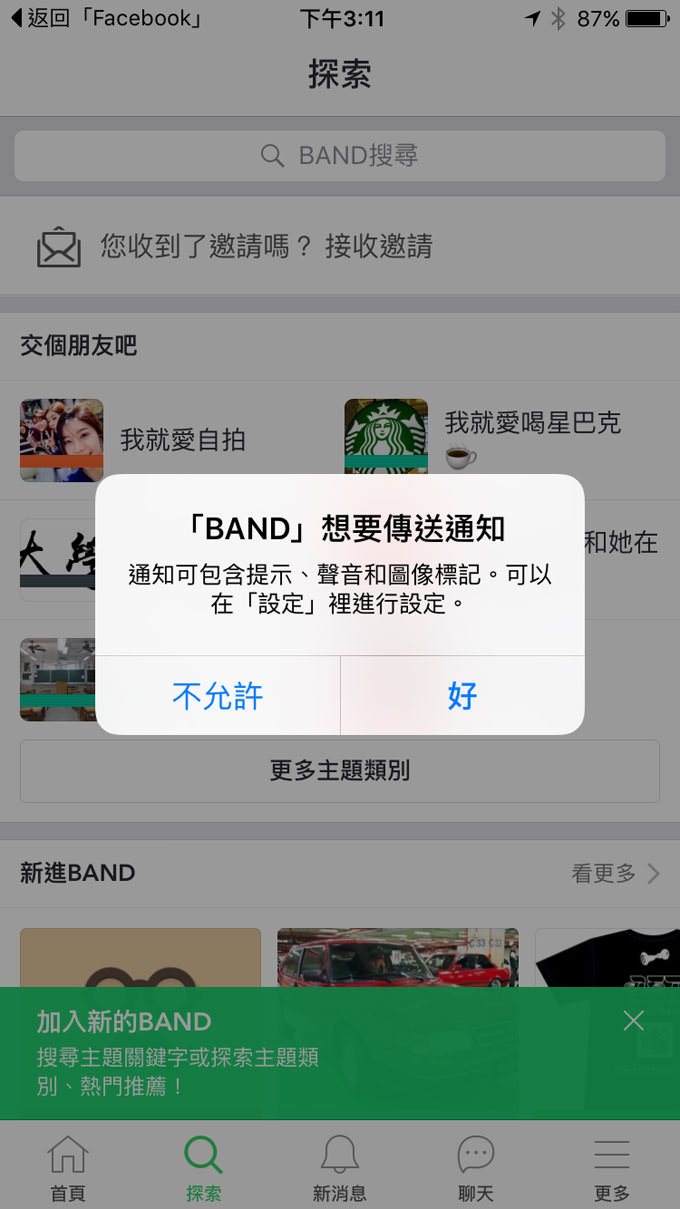Go to the 新消息 notifications tab
This screenshot has height=1209, width=680.
click(x=340, y=1167)
